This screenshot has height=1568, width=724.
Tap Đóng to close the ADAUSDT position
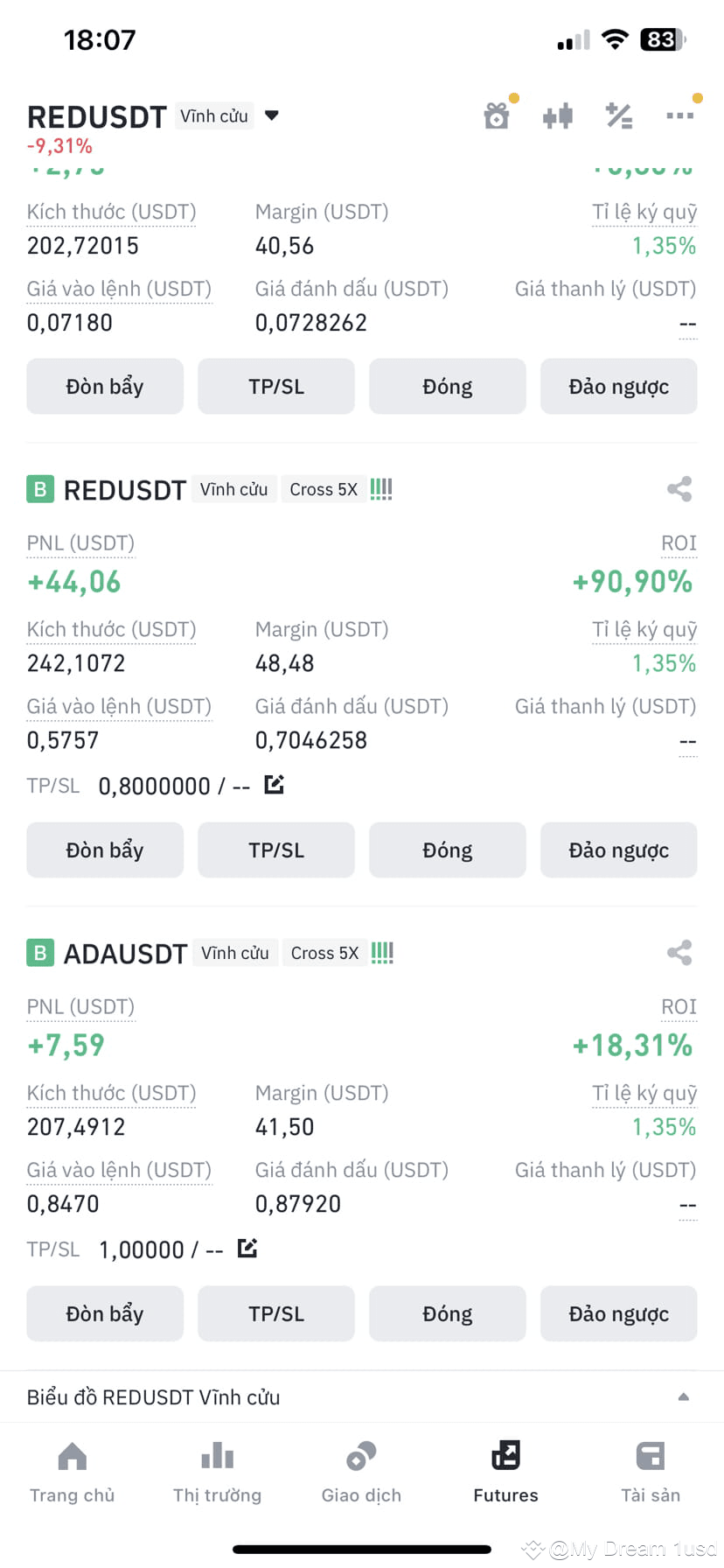point(447,1313)
